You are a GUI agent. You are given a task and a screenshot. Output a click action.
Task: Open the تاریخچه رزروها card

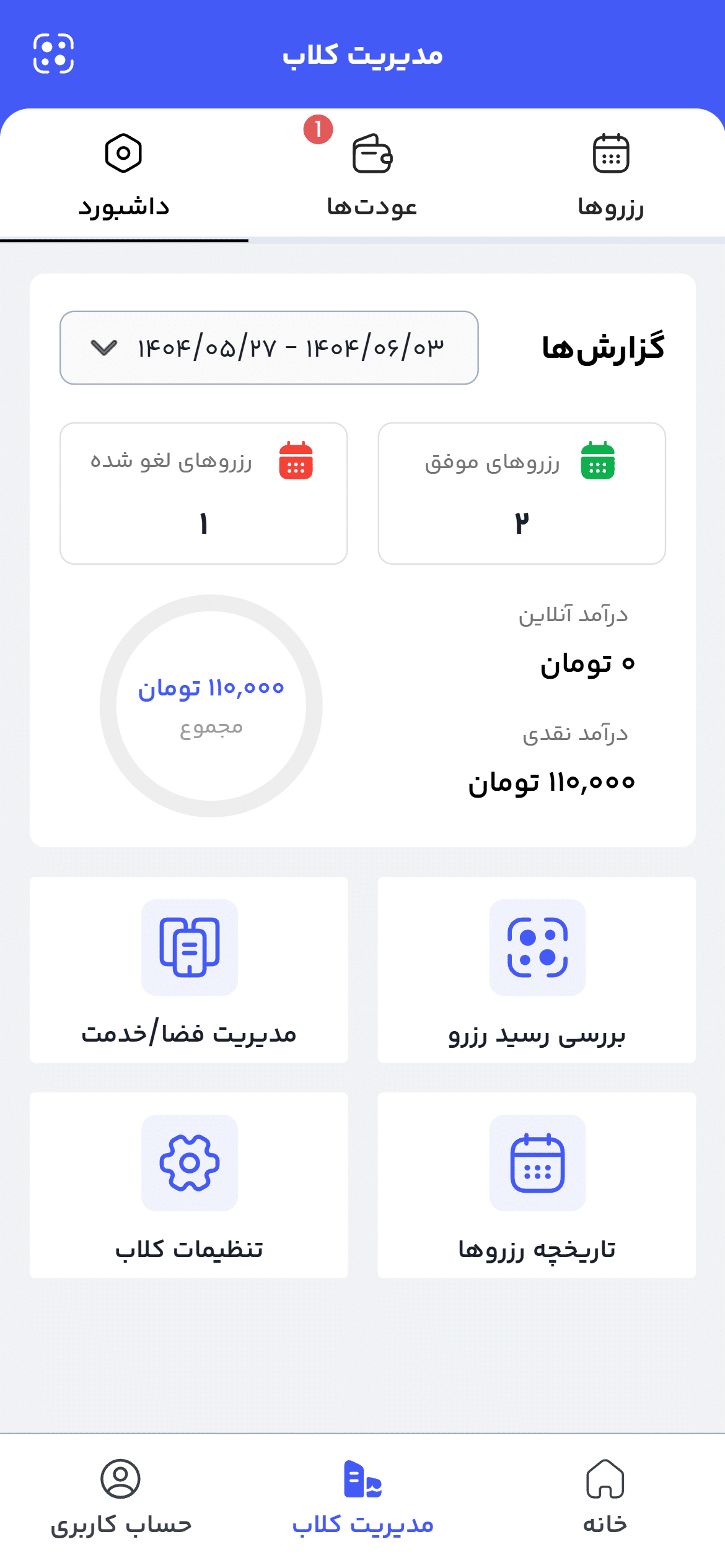(x=537, y=1185)
